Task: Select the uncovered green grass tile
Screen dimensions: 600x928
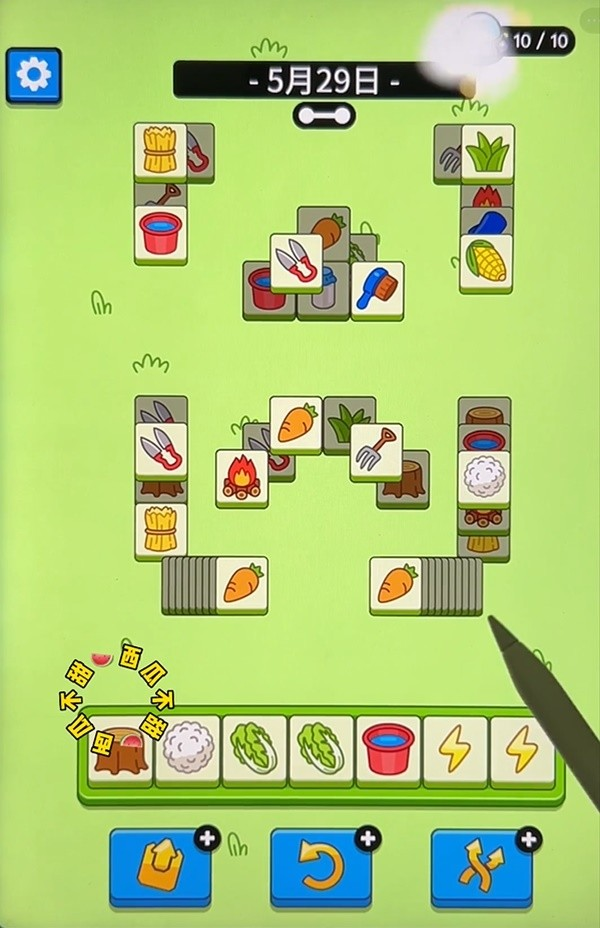Action: click(487, 152)
